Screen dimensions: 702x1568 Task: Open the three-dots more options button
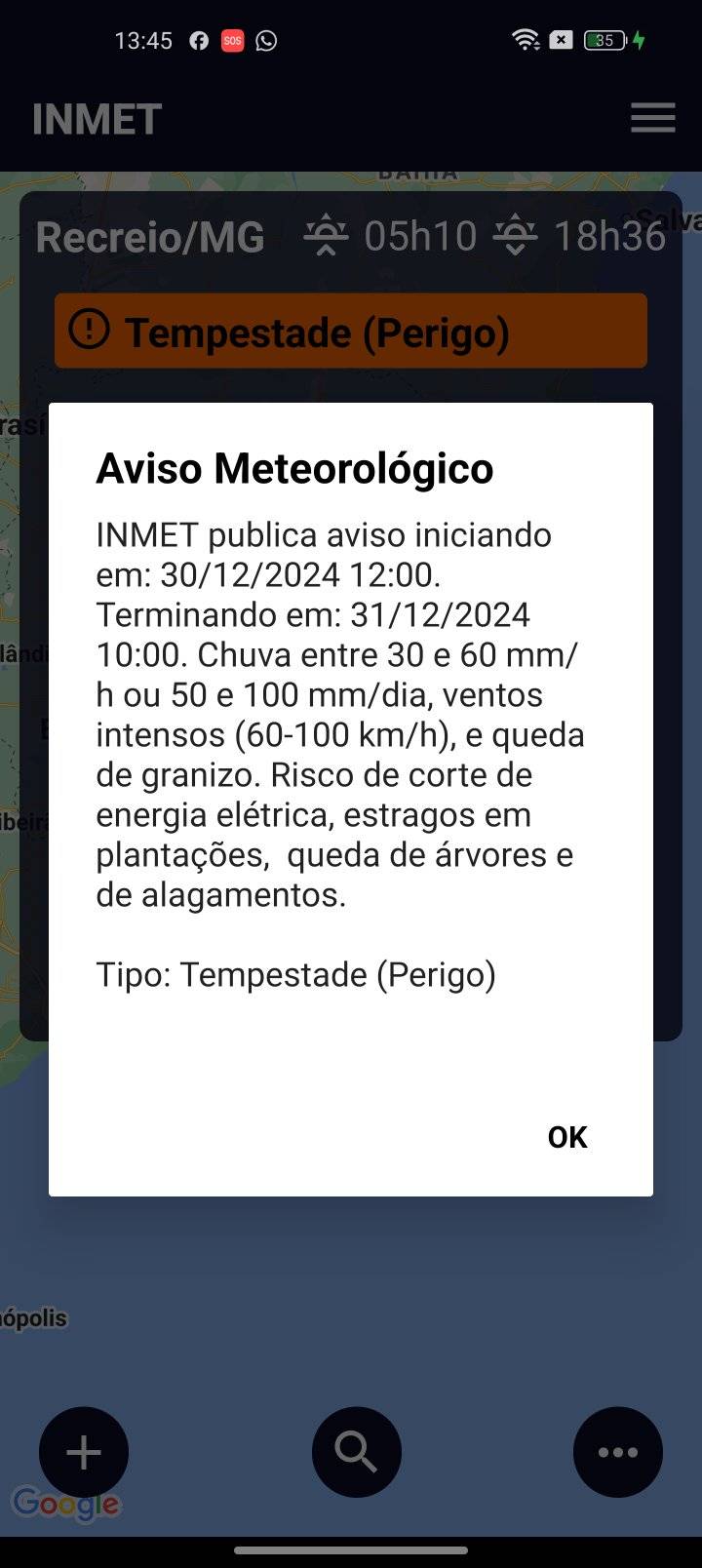pyautogui.click(x=618, y=1452)
